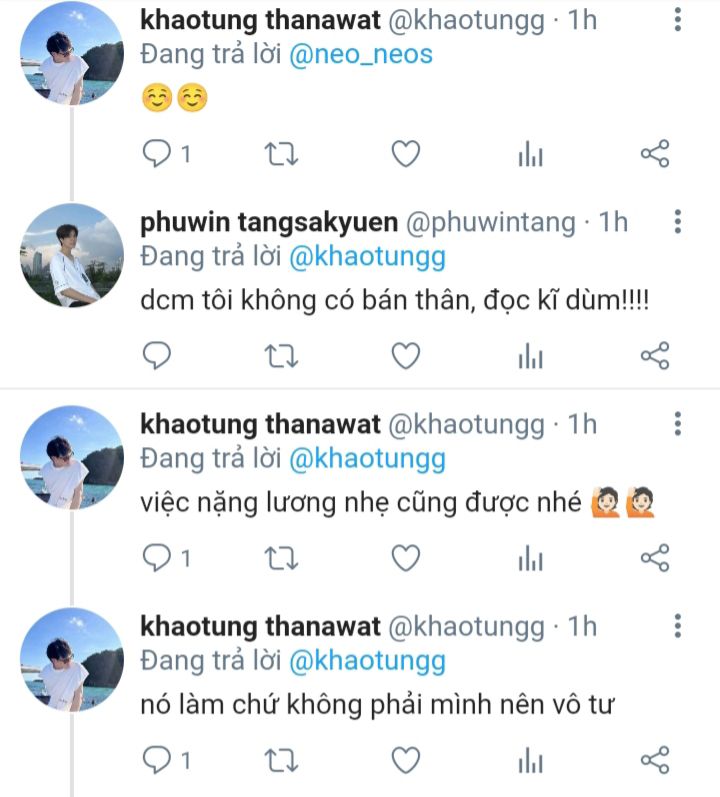Like the 'nó làm chứ không phải mình' tweet
The width and height of the screenshot is (720, 797).
[x=404, y=761]
